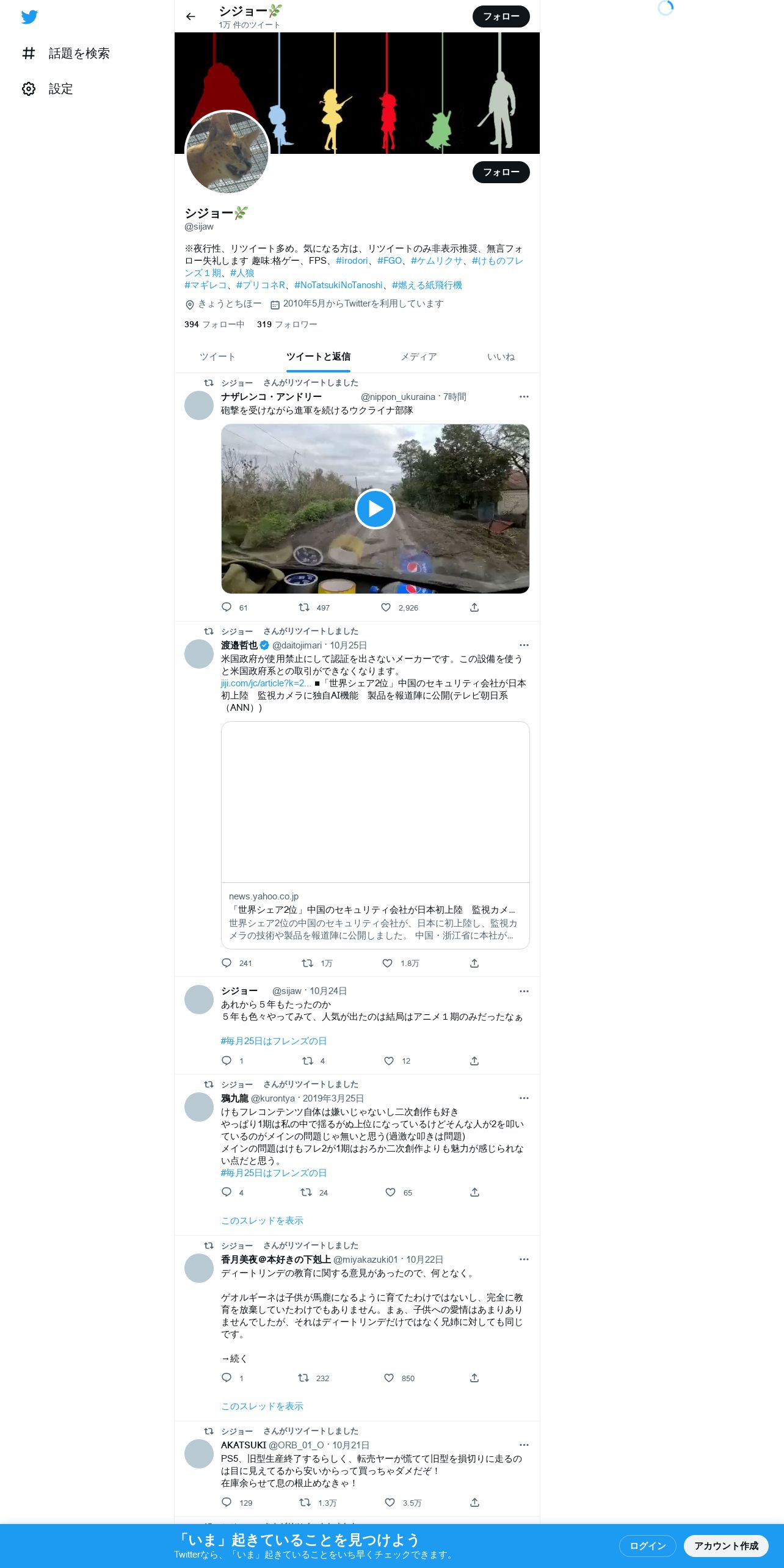The image size is (784, 1568).
Task: Share 香月美夜's tweet
Action: 474,1377
